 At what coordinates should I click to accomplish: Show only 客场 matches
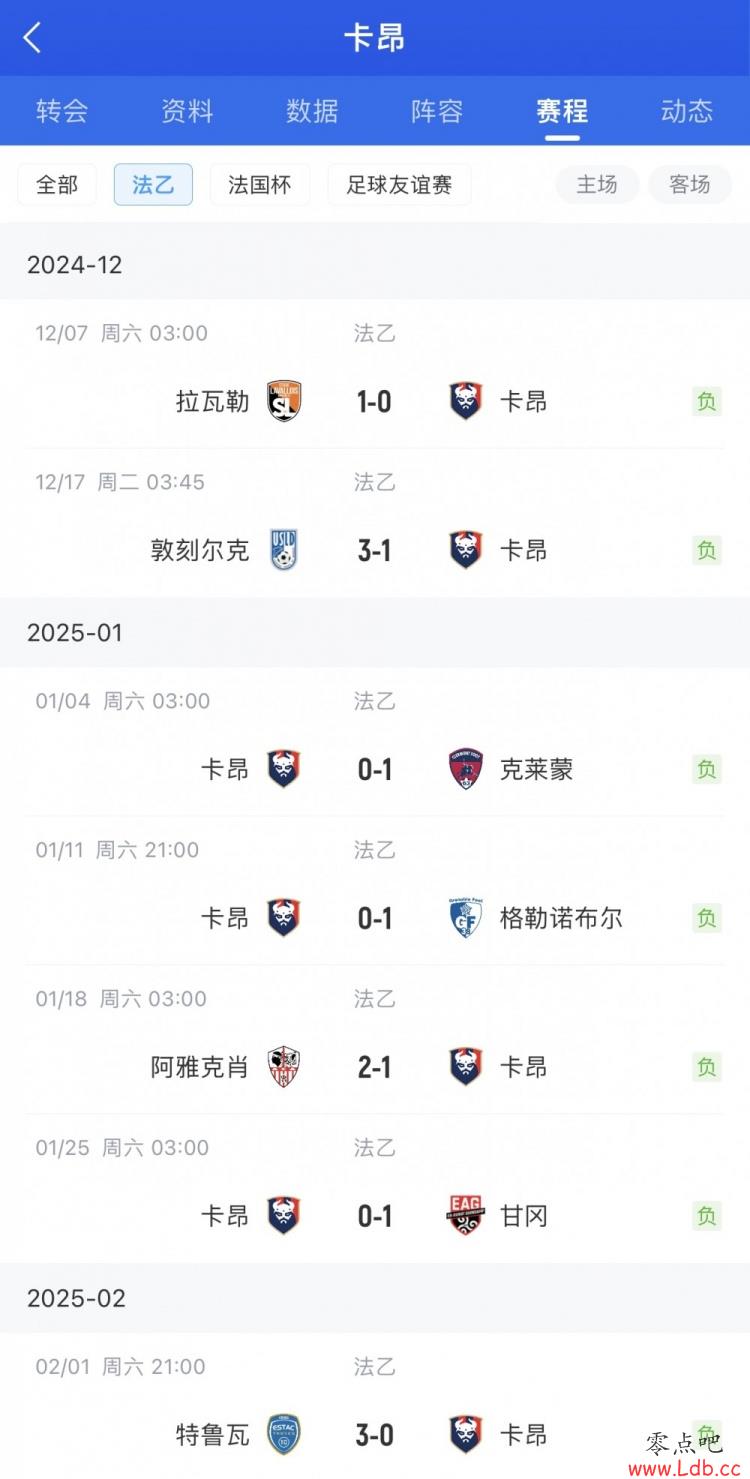(x=690, y=184)
